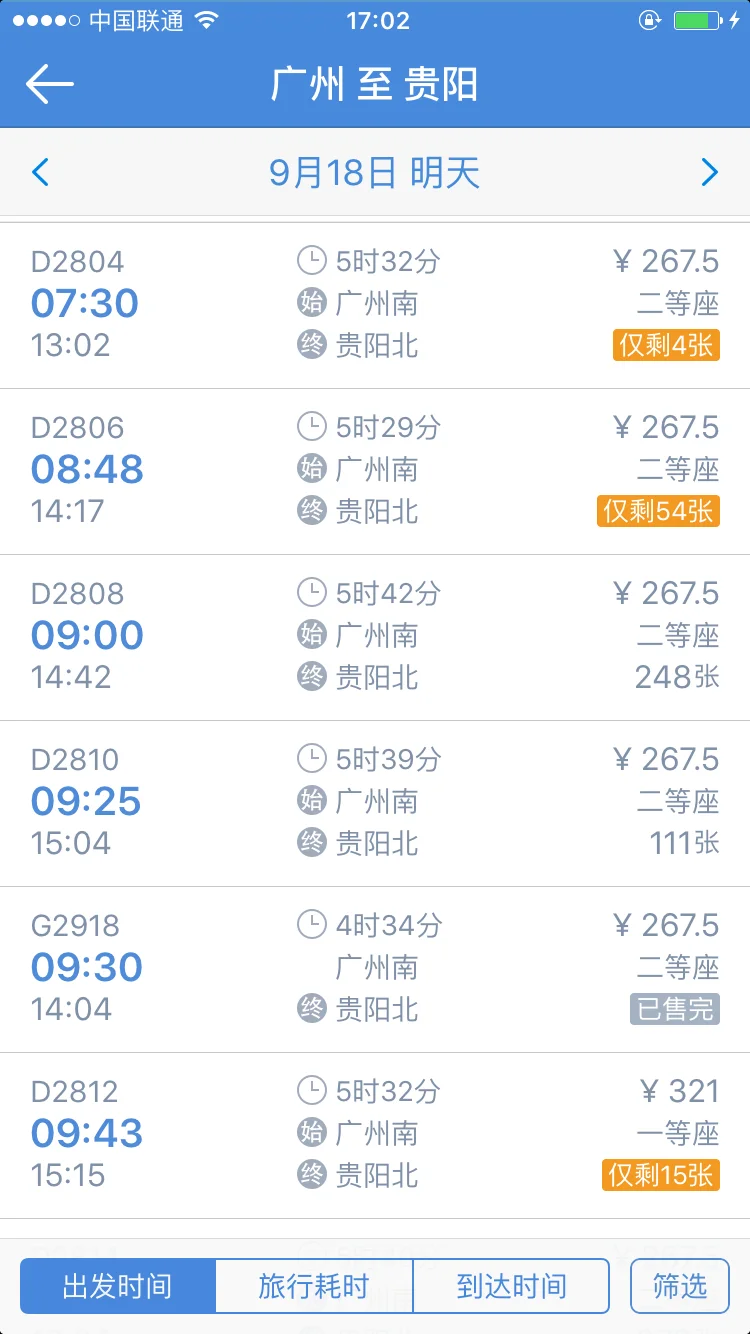Select the 广州 至 贵阳 title bar
The width and height of the screenshot is (750, 1334).
pos(375,84)
